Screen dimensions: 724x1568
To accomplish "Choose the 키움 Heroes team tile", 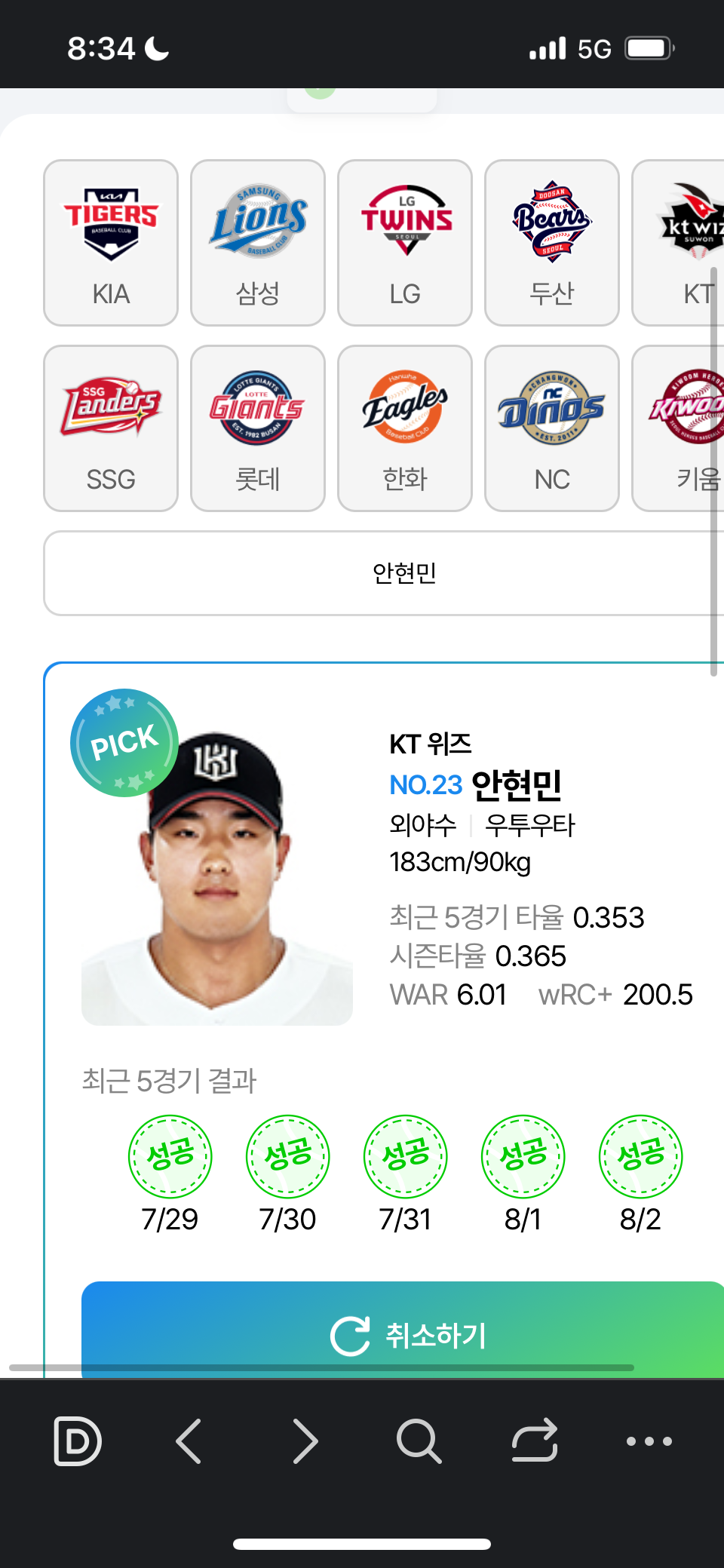I will point(679,428).
